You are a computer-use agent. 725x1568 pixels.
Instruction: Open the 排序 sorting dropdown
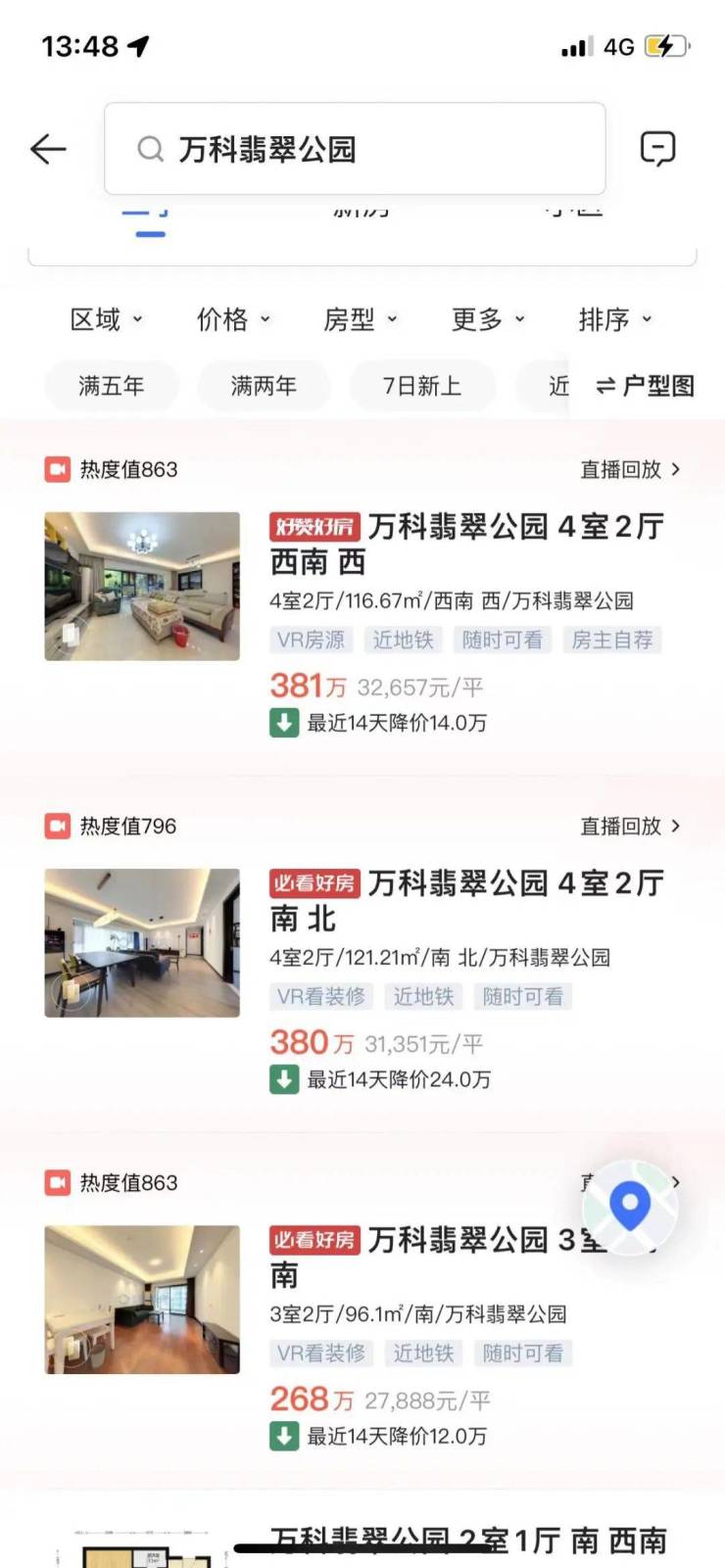tap(614, 319)
